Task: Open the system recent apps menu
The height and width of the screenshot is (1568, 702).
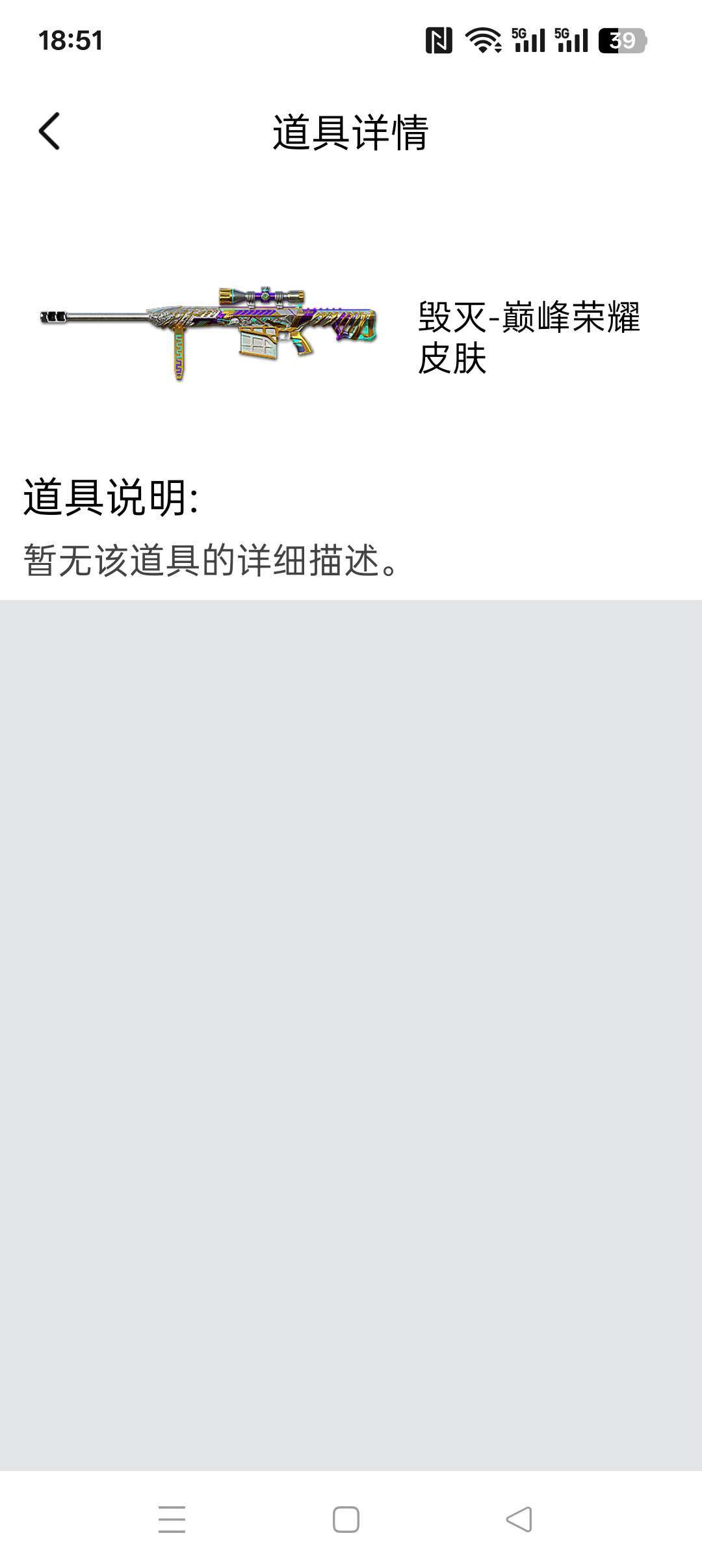Action: coord(172,1519)
